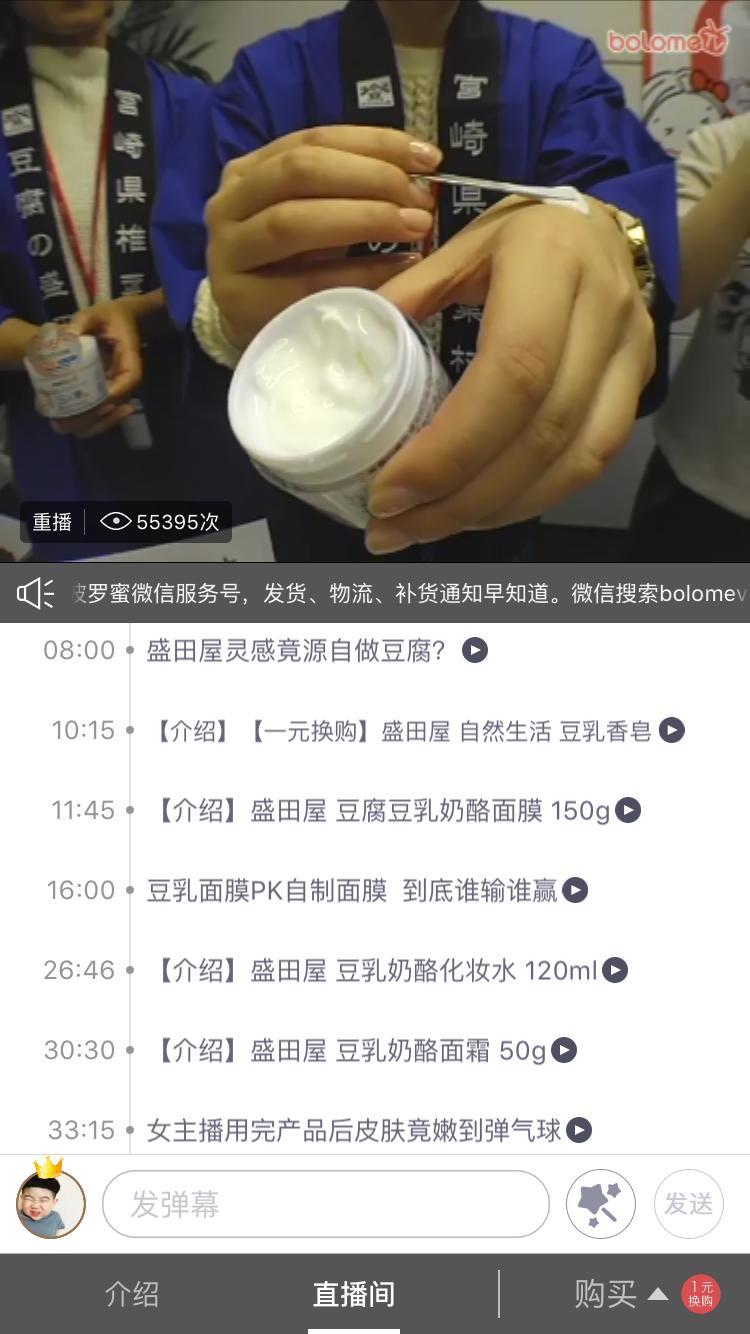Viewport: 750px width, 1334px height.
Task: Expand the 购买 purchase menu
Action: coord(620,1294)
